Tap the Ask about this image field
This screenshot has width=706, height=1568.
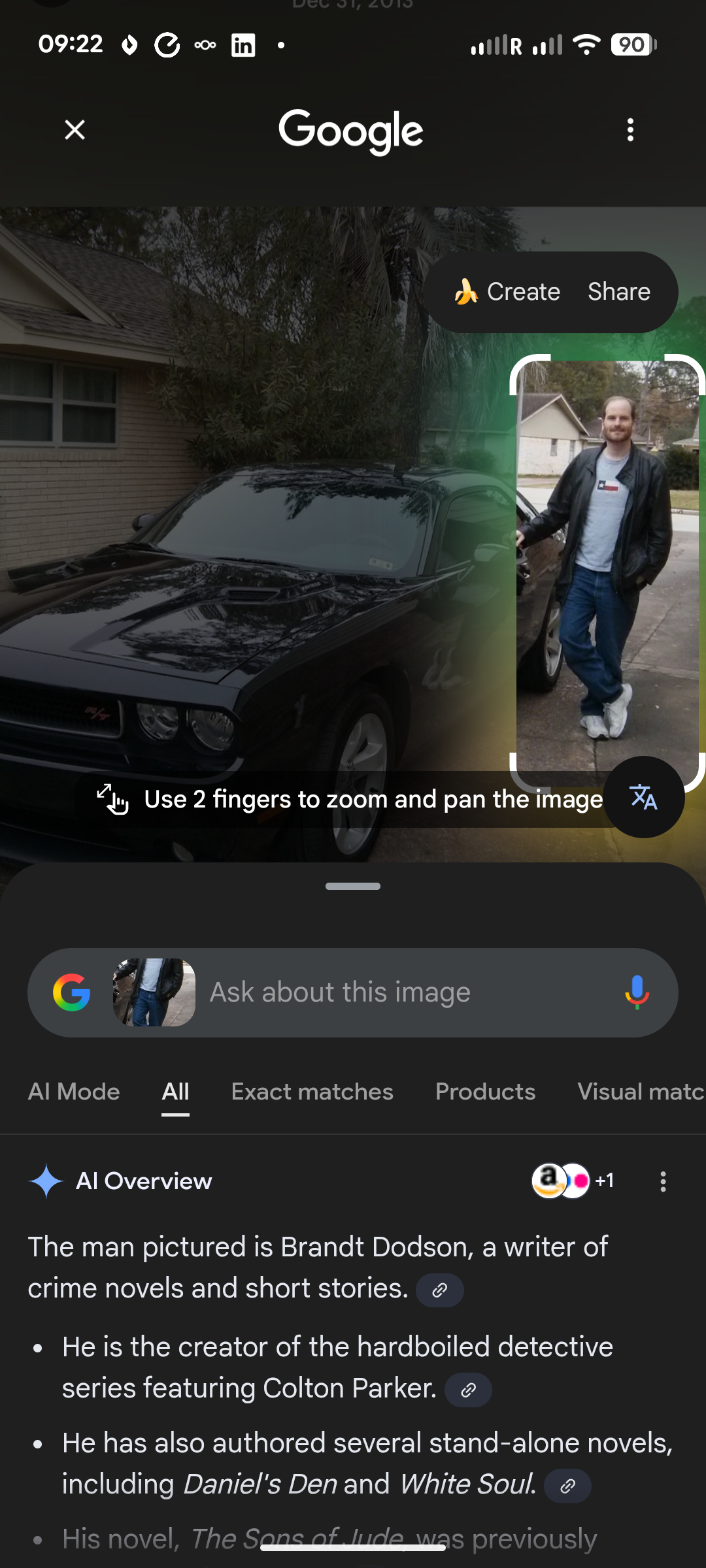pos(405,992)
